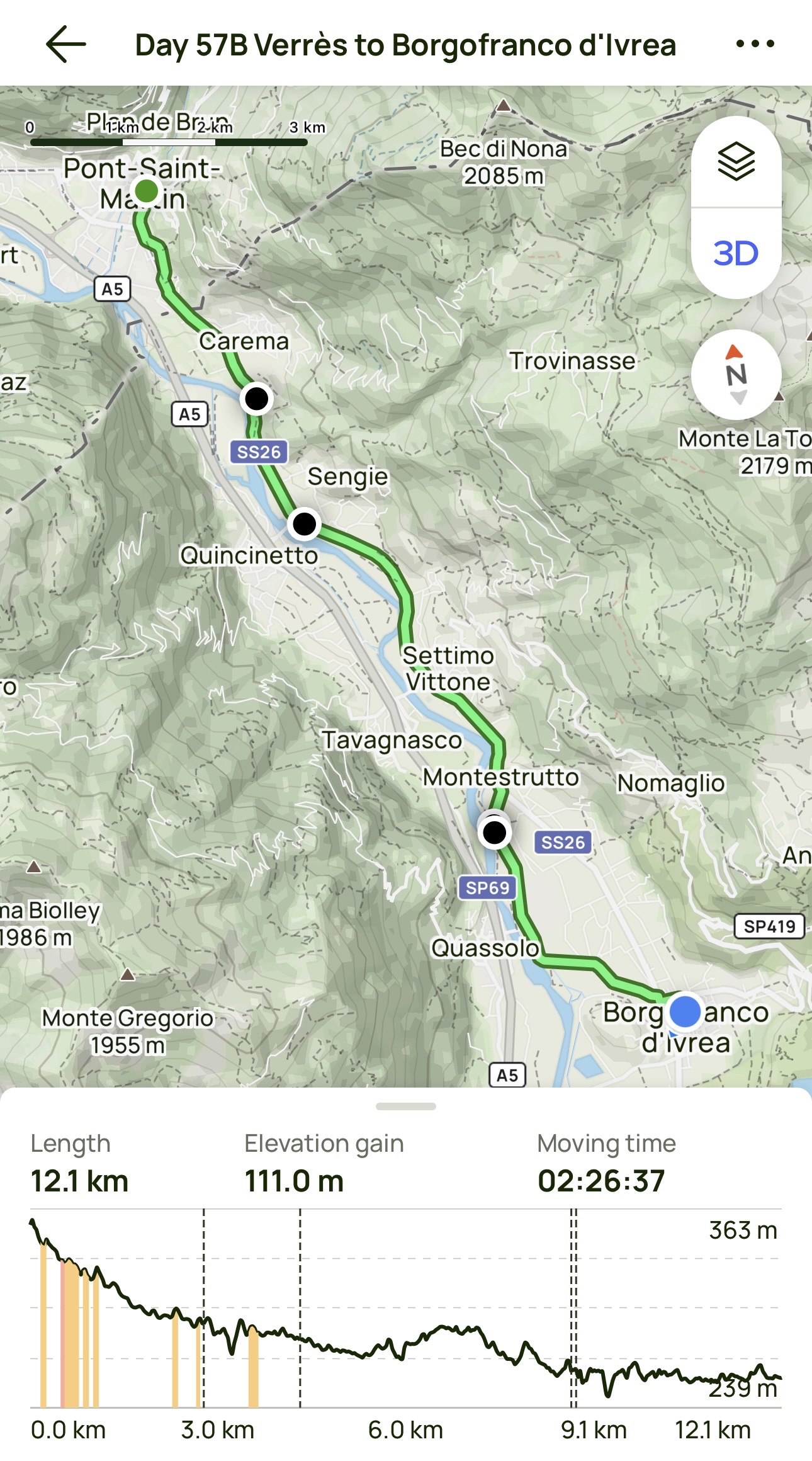Select the waypoint marker near Quincinetto
812x1461 pixels.
click(305, 524)
